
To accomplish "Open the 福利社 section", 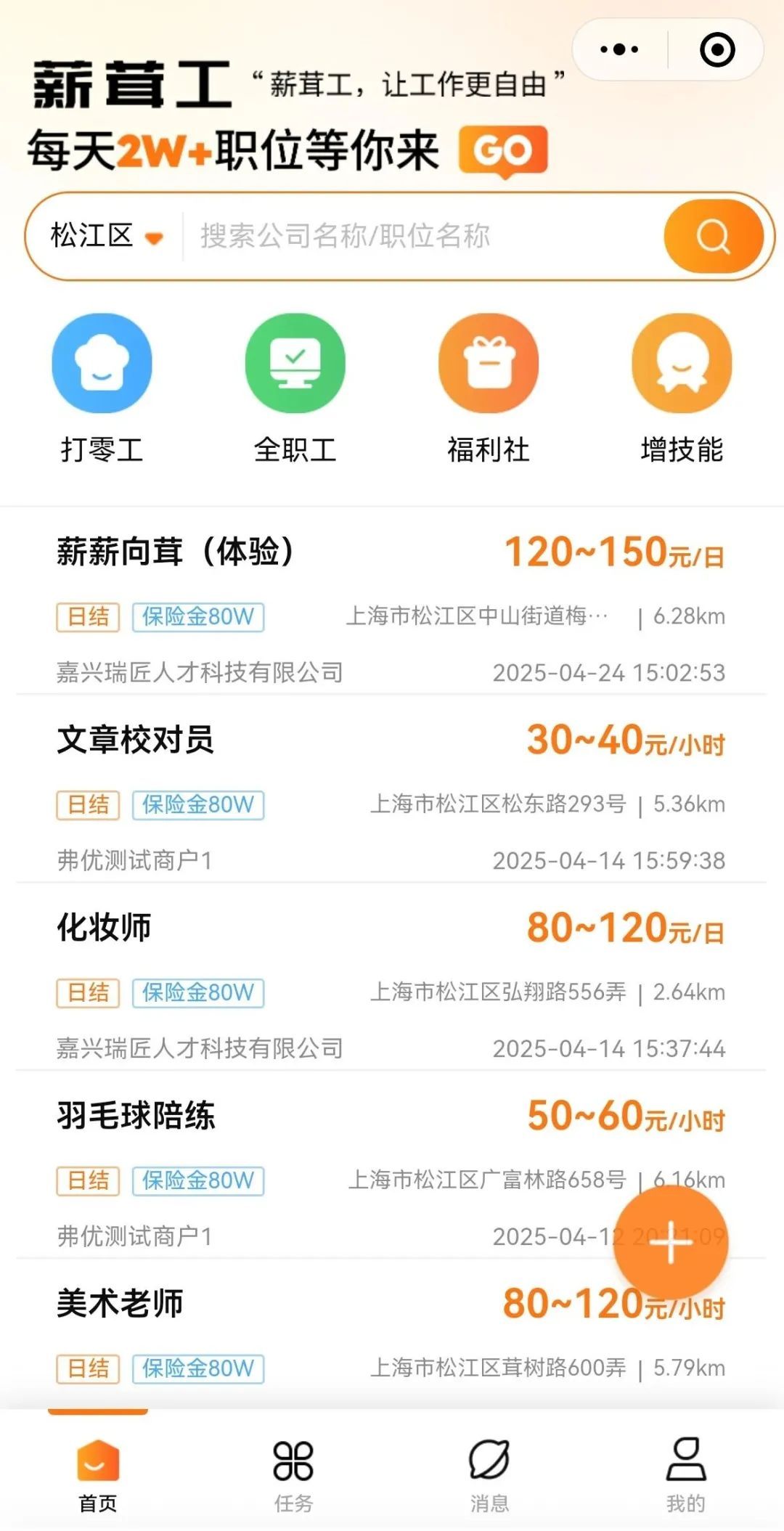I will tap(489, 390).
